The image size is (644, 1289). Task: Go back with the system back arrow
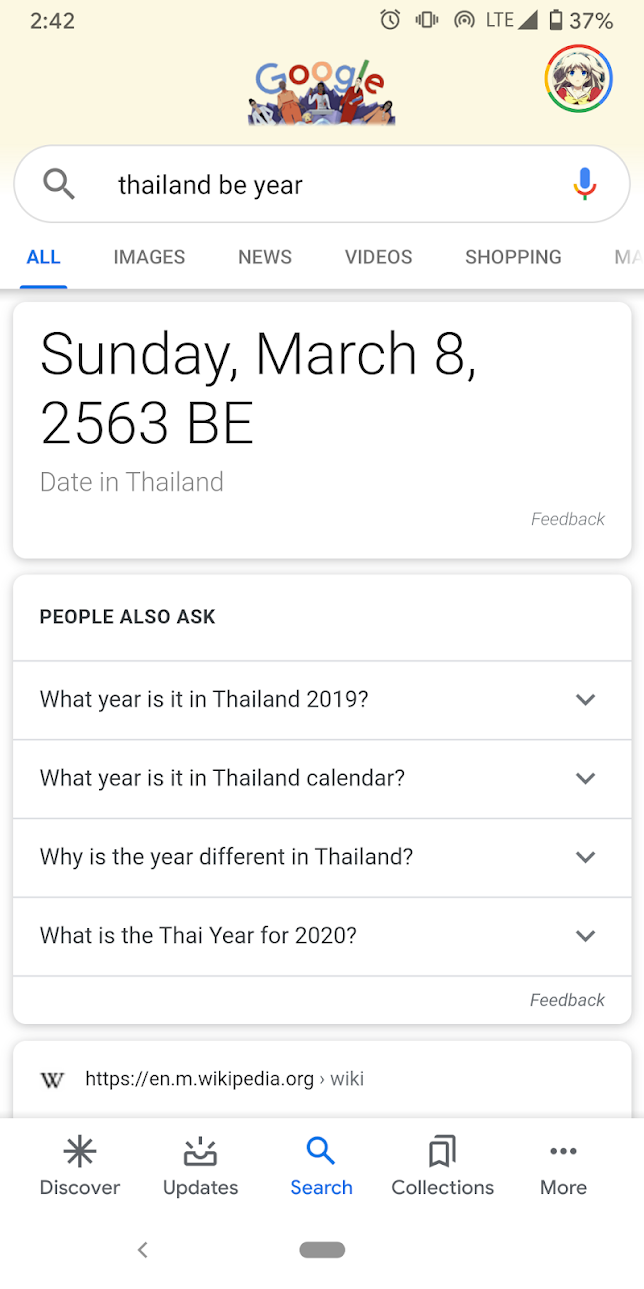coord(143,1249)
